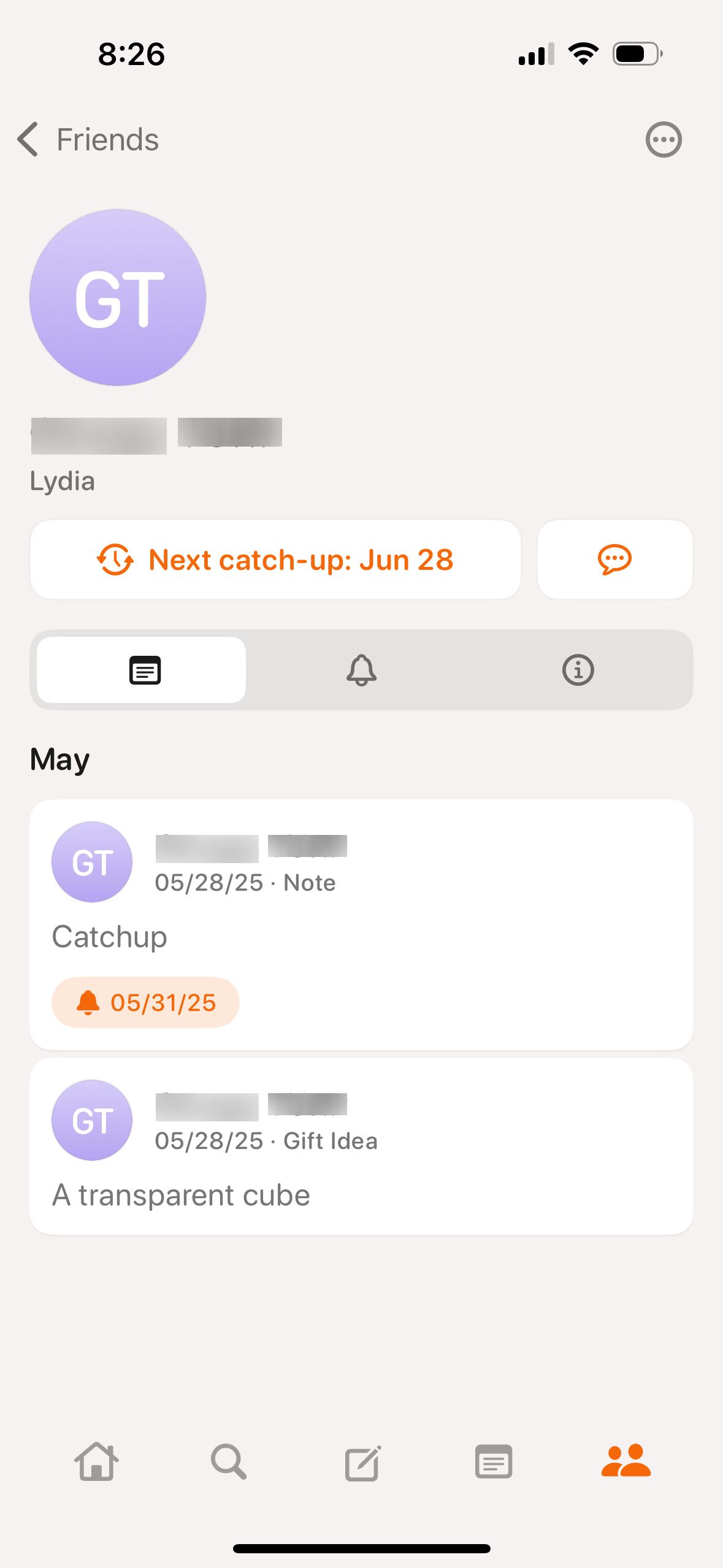This screenshot has height=1568, width=723.
Task: Tap the 05/31/25 reminder chip
Action: pos(146,1002)
